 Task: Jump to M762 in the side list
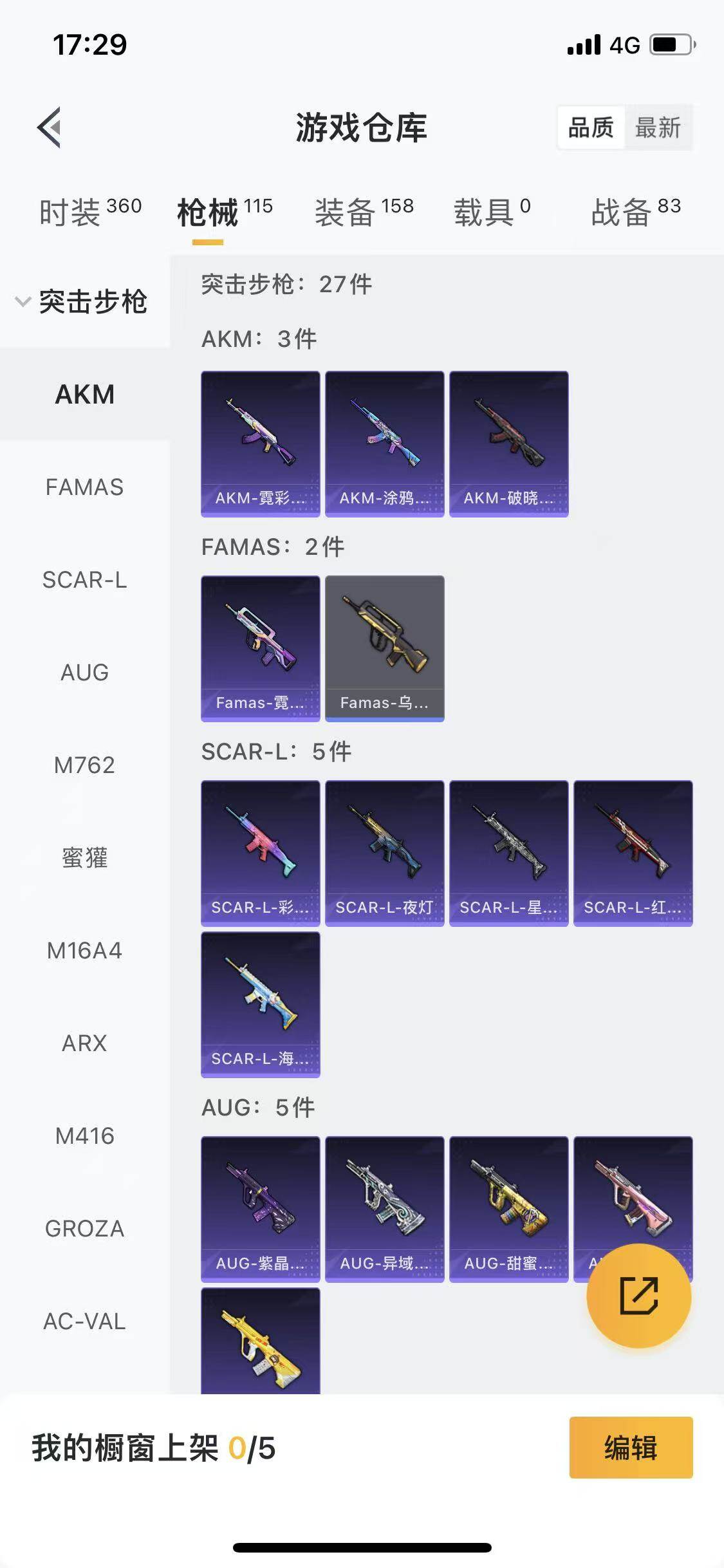coord(84,765)
